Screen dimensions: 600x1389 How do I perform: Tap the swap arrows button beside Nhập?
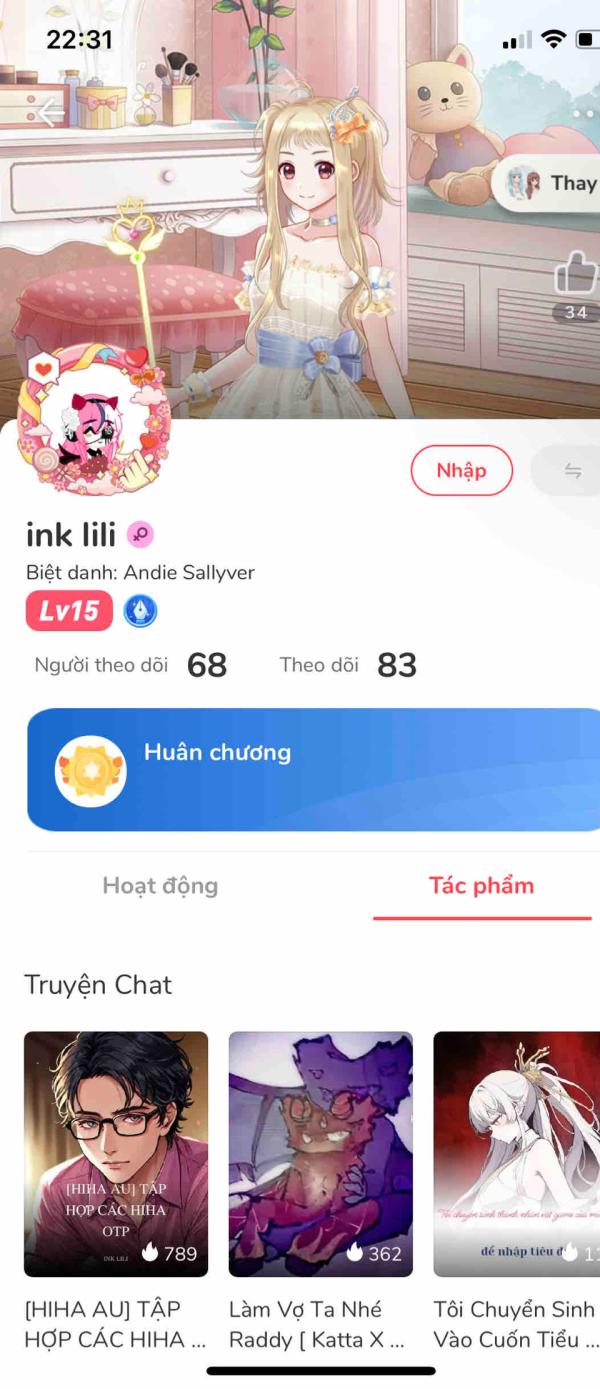point(572,471)
